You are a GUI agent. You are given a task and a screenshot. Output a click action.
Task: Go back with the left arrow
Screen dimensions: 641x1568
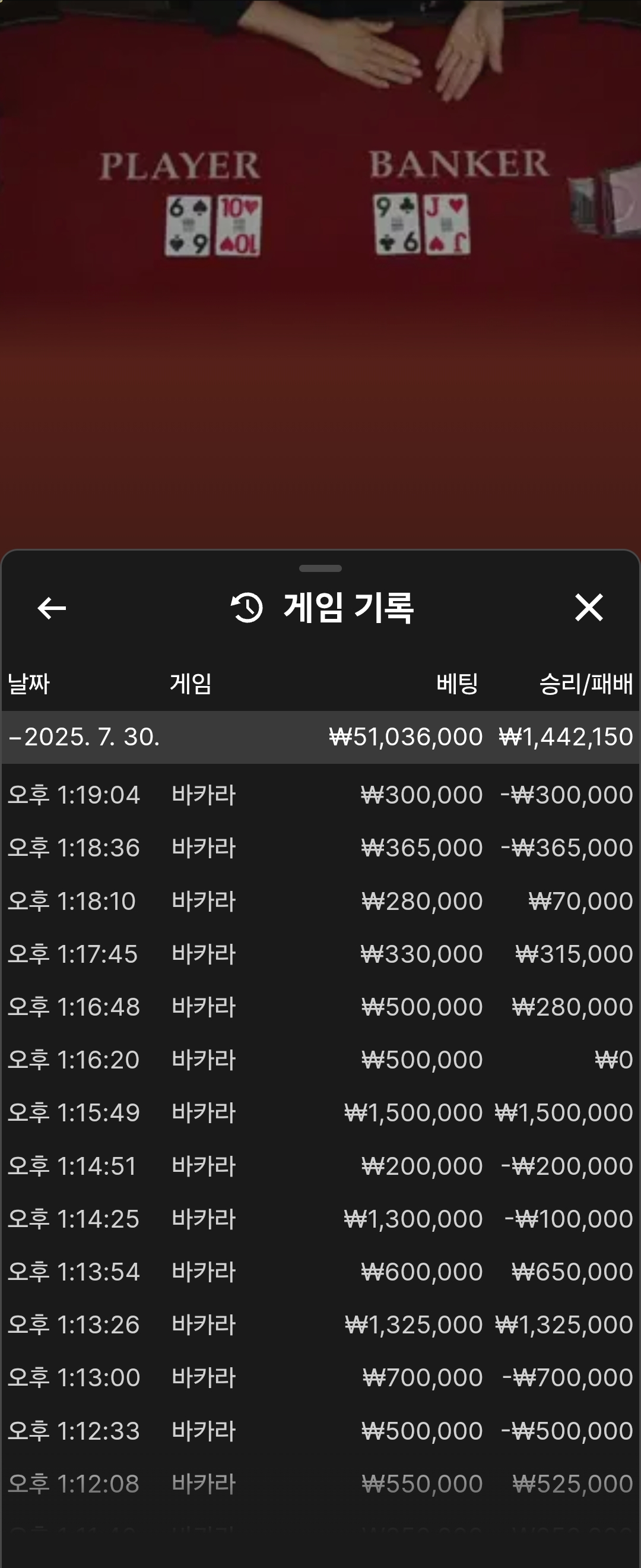(x=52, y=608)
